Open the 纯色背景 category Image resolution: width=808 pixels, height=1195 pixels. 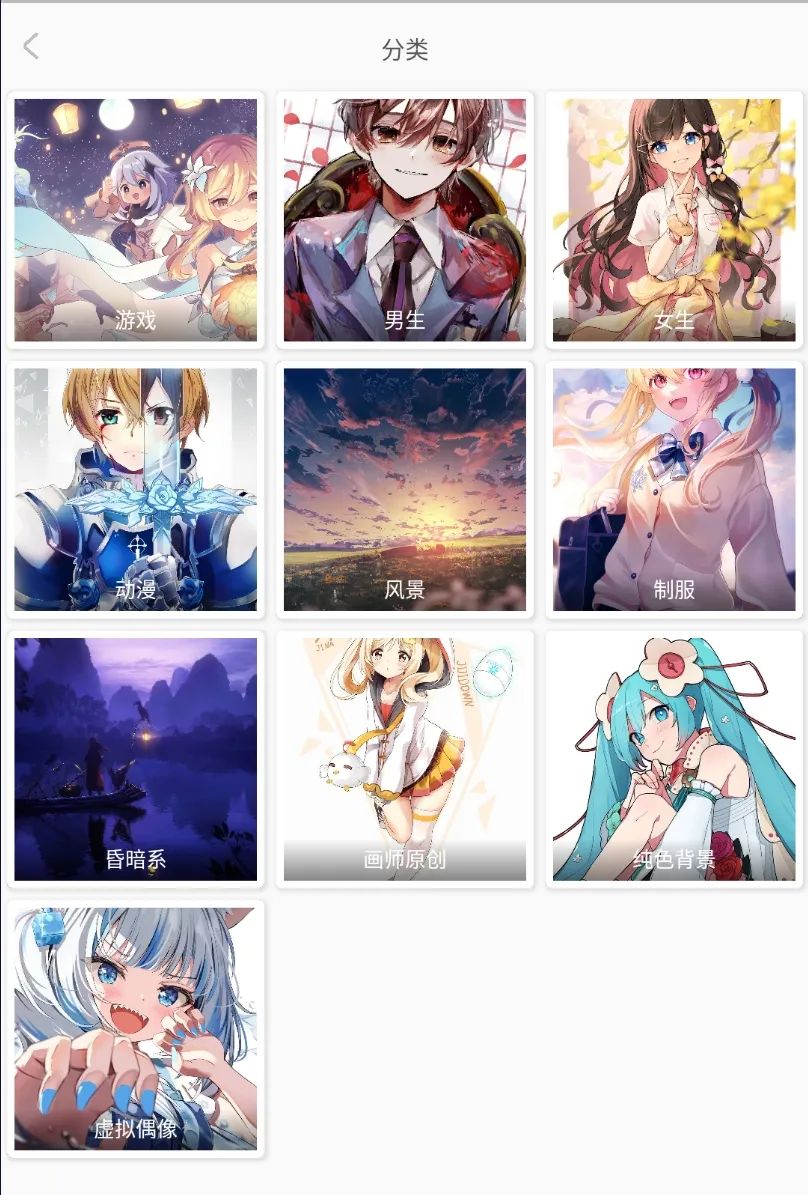click(x=674, y=759)
